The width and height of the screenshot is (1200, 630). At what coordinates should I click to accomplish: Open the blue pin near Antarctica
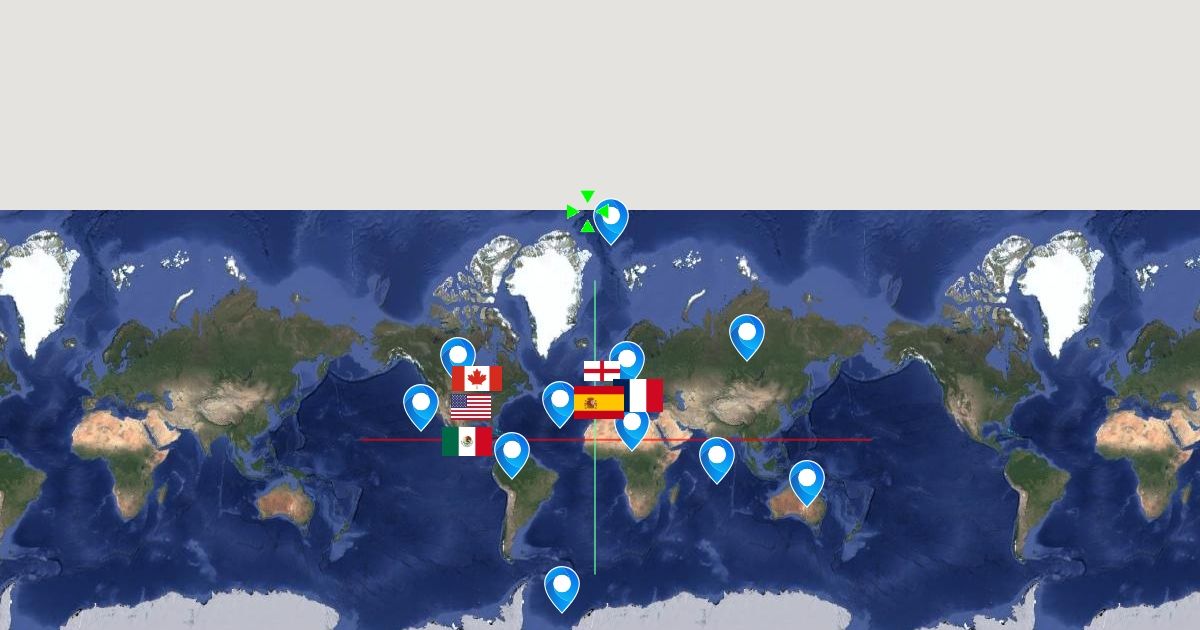click(x=562, y=586)
